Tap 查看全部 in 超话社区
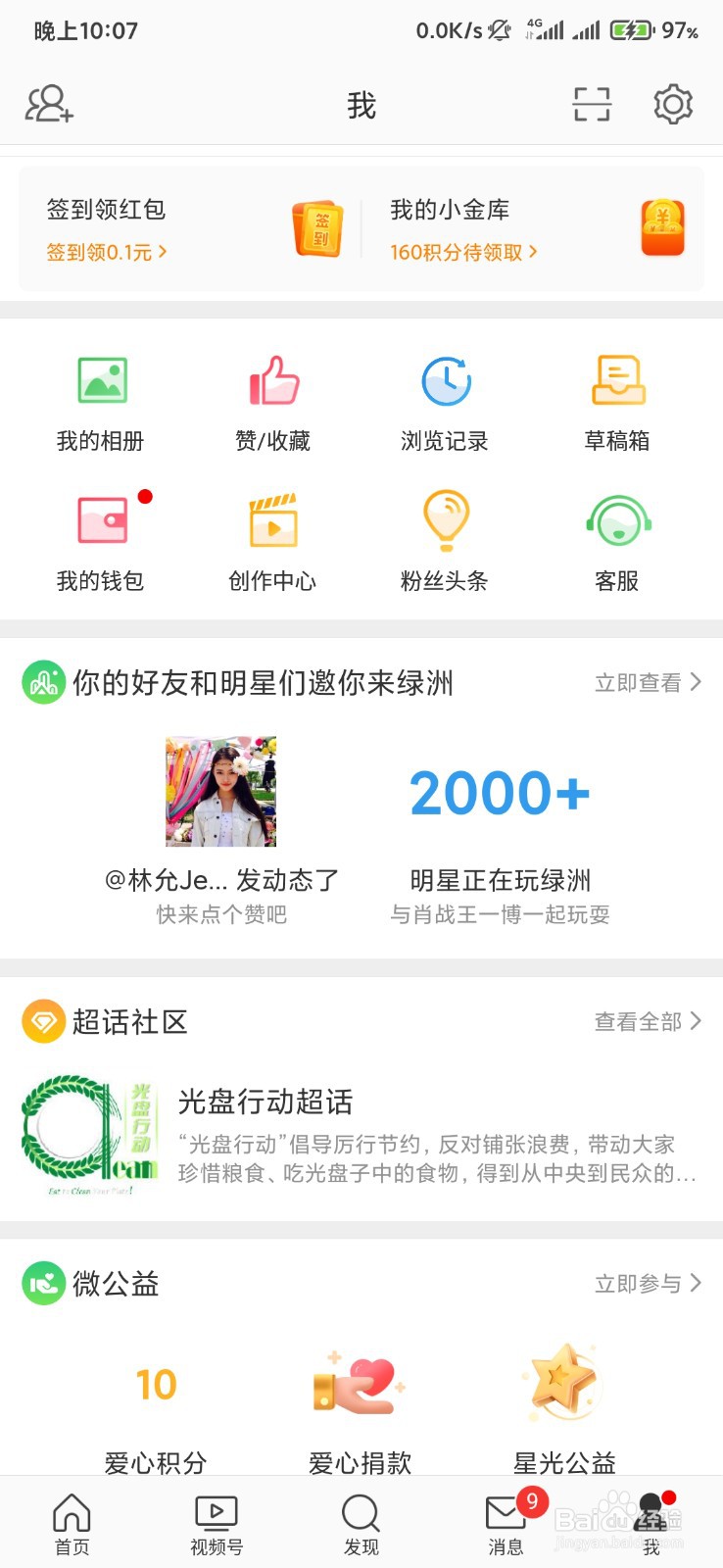Image resolution: width=723 pixels, height=1568 pixels. [x=648, y=1022]
